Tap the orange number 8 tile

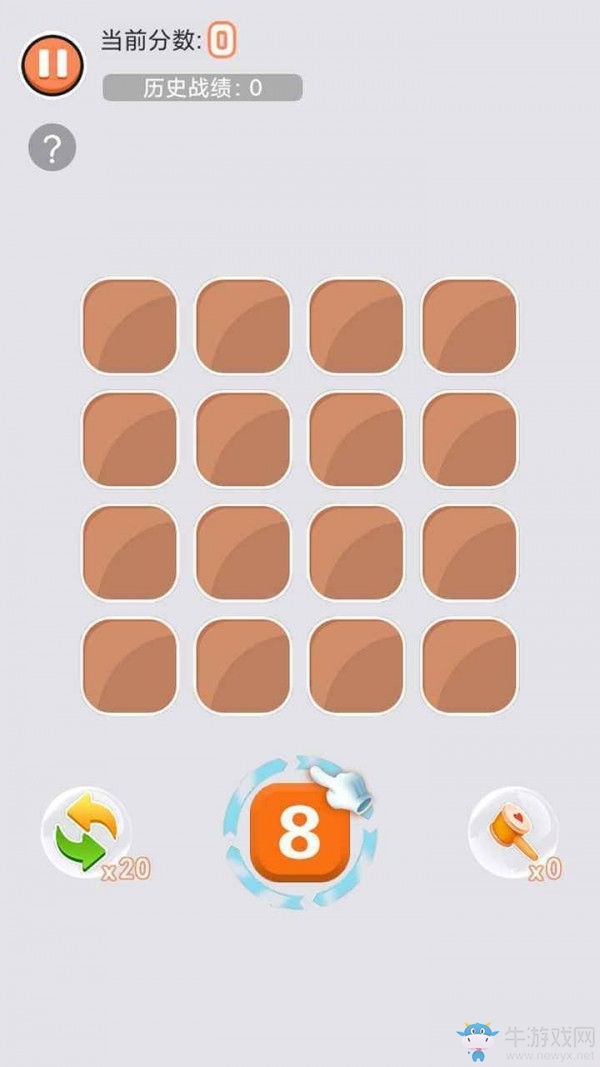[299, 832]
